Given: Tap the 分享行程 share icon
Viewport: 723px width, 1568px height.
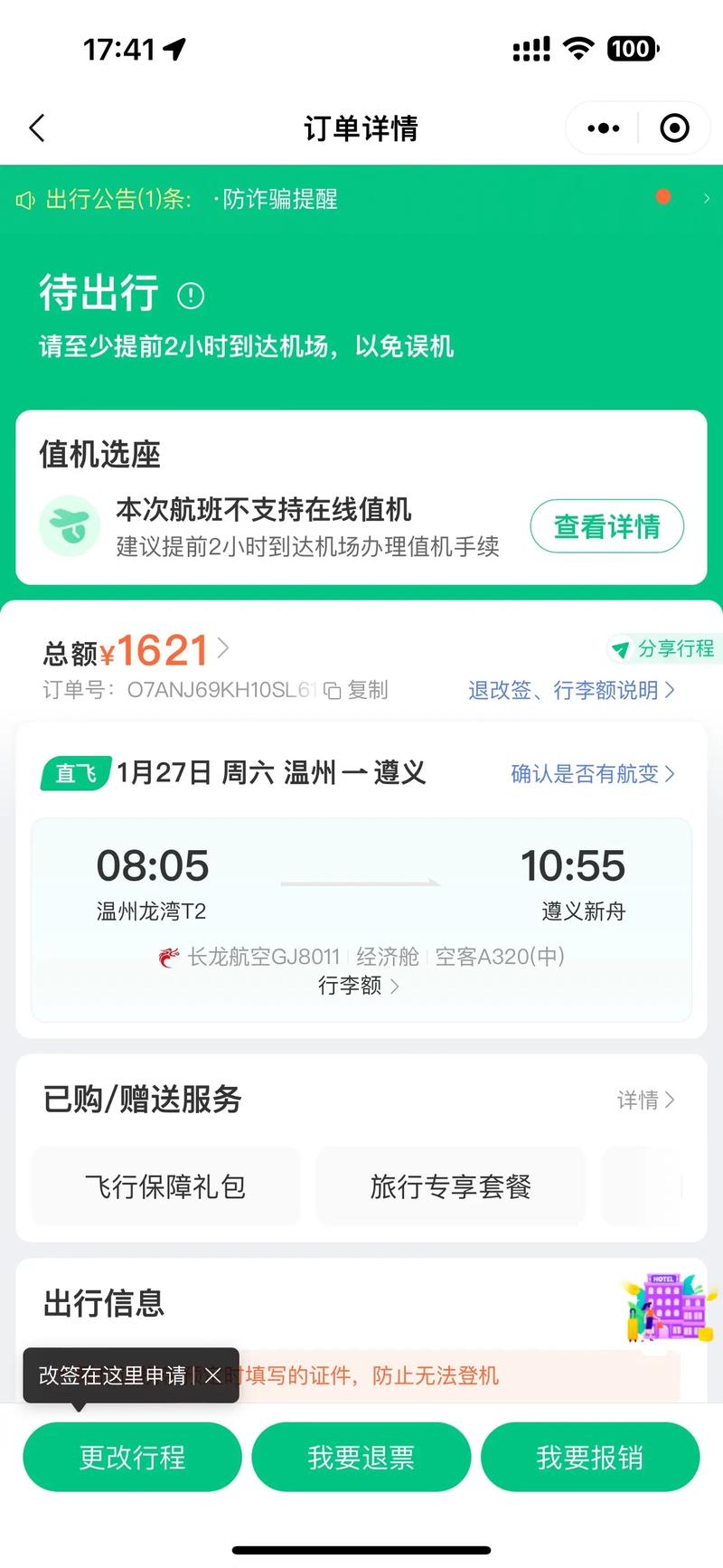Looking at the screenshot, I should coord(620,650).
